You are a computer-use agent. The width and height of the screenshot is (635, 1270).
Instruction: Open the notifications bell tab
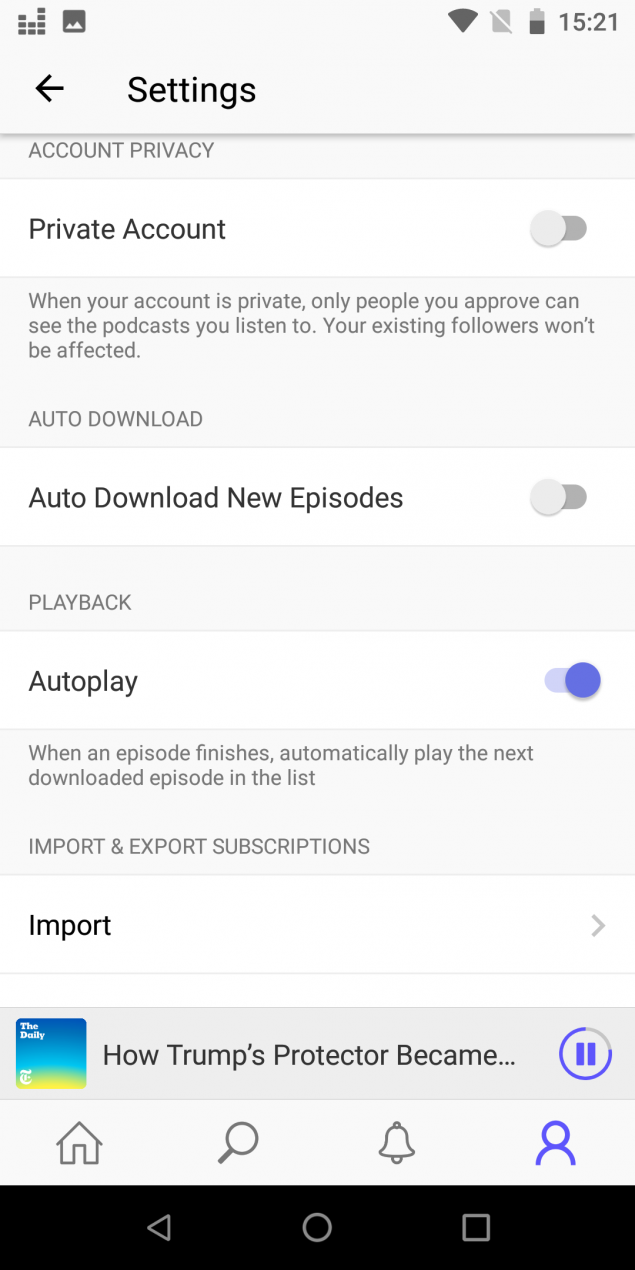[396, 1142]
